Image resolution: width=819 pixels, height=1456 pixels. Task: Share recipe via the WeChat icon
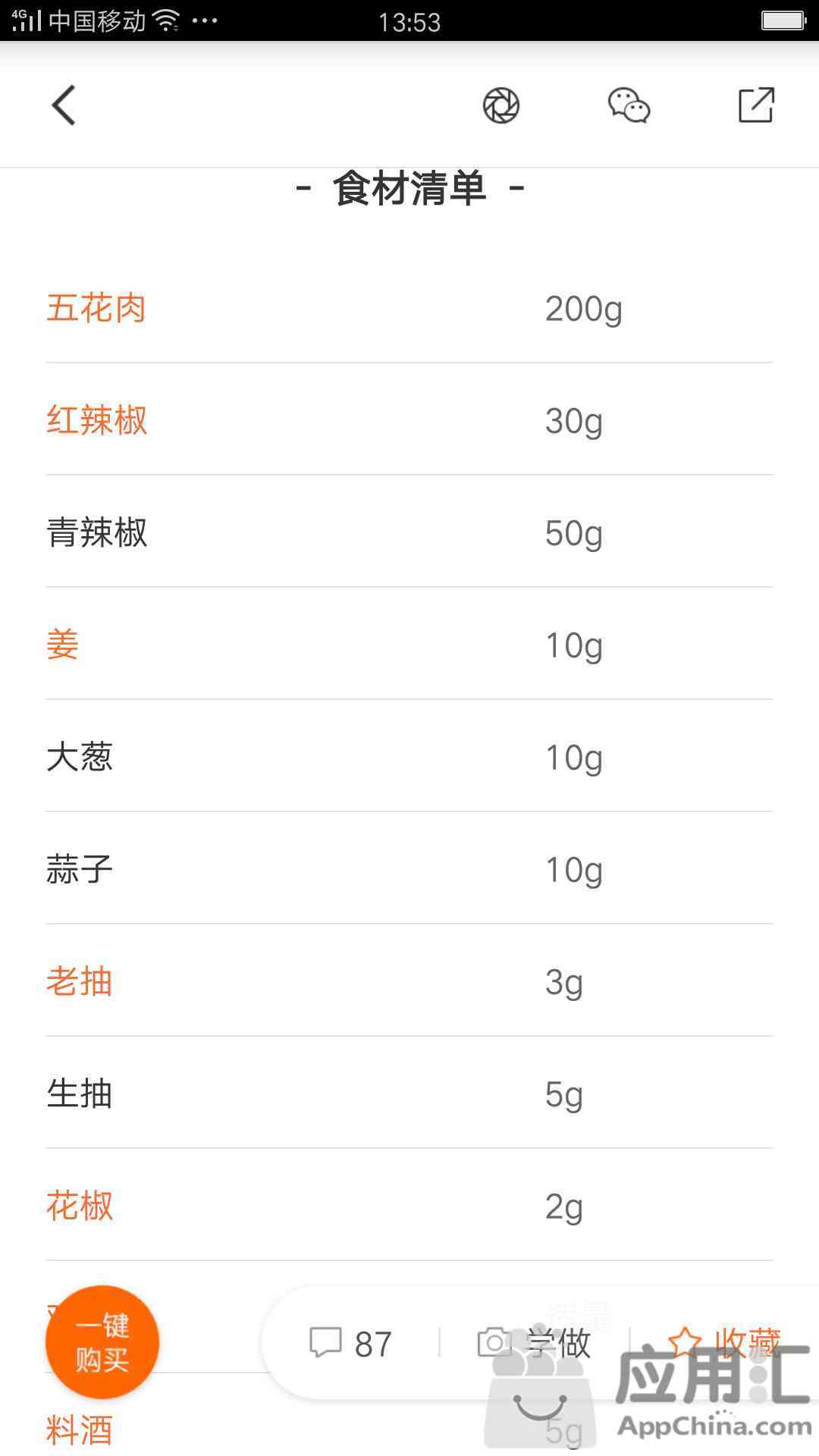click(x=629, y=105)
